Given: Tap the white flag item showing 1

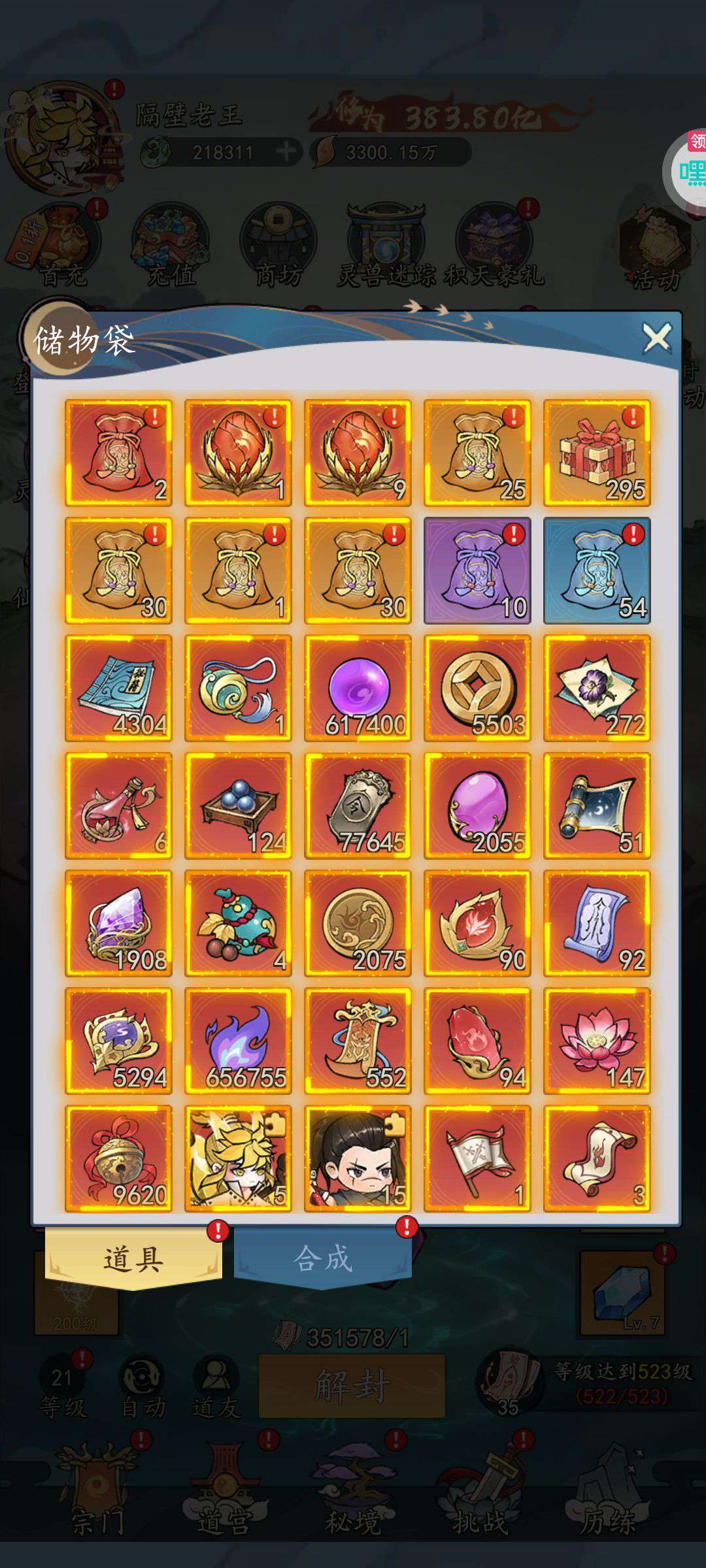Looking at the screenshot, I should (x=477, y=1158).
